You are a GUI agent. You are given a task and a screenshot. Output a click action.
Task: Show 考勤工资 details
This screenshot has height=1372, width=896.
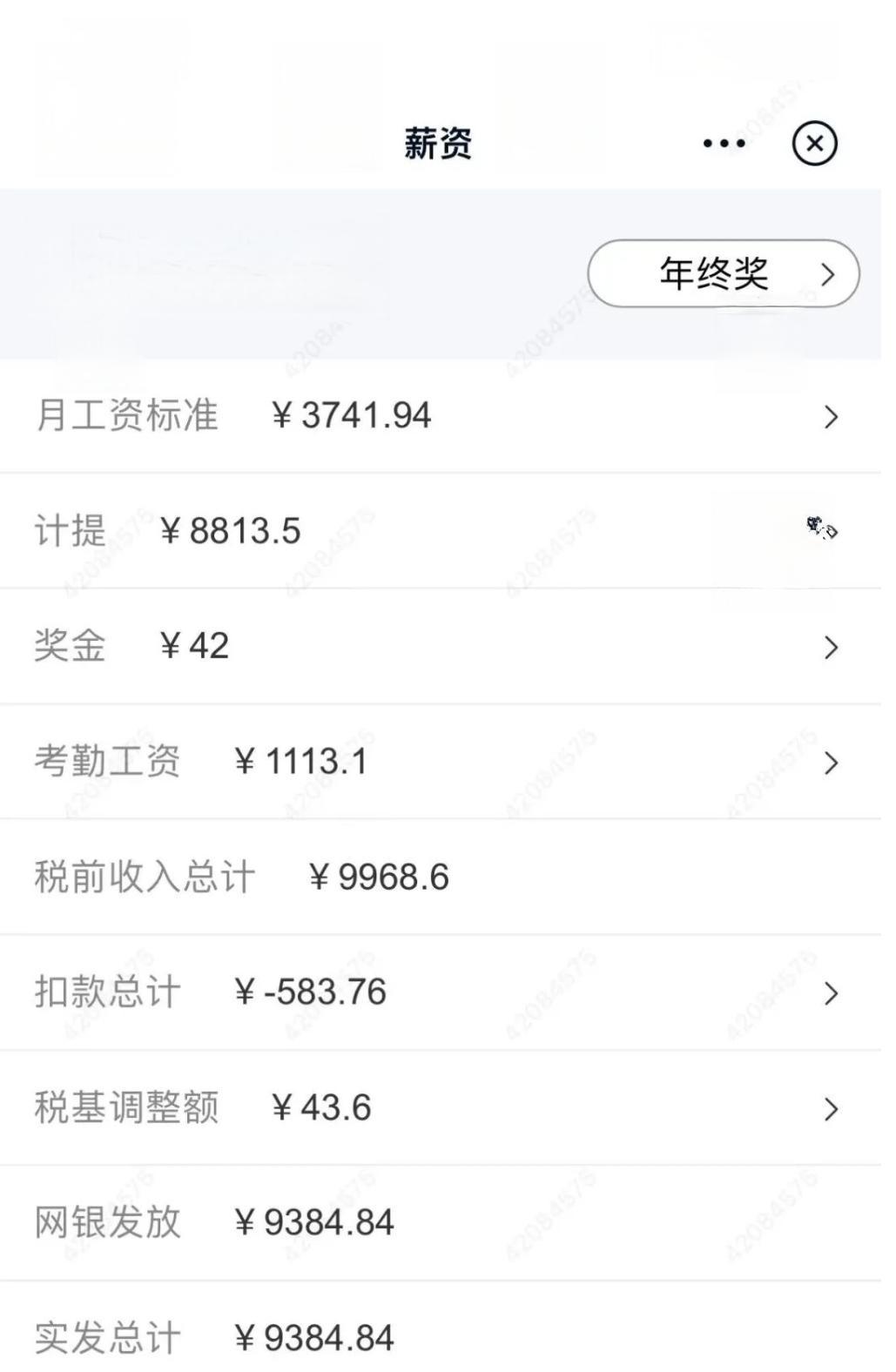(830, 763)
